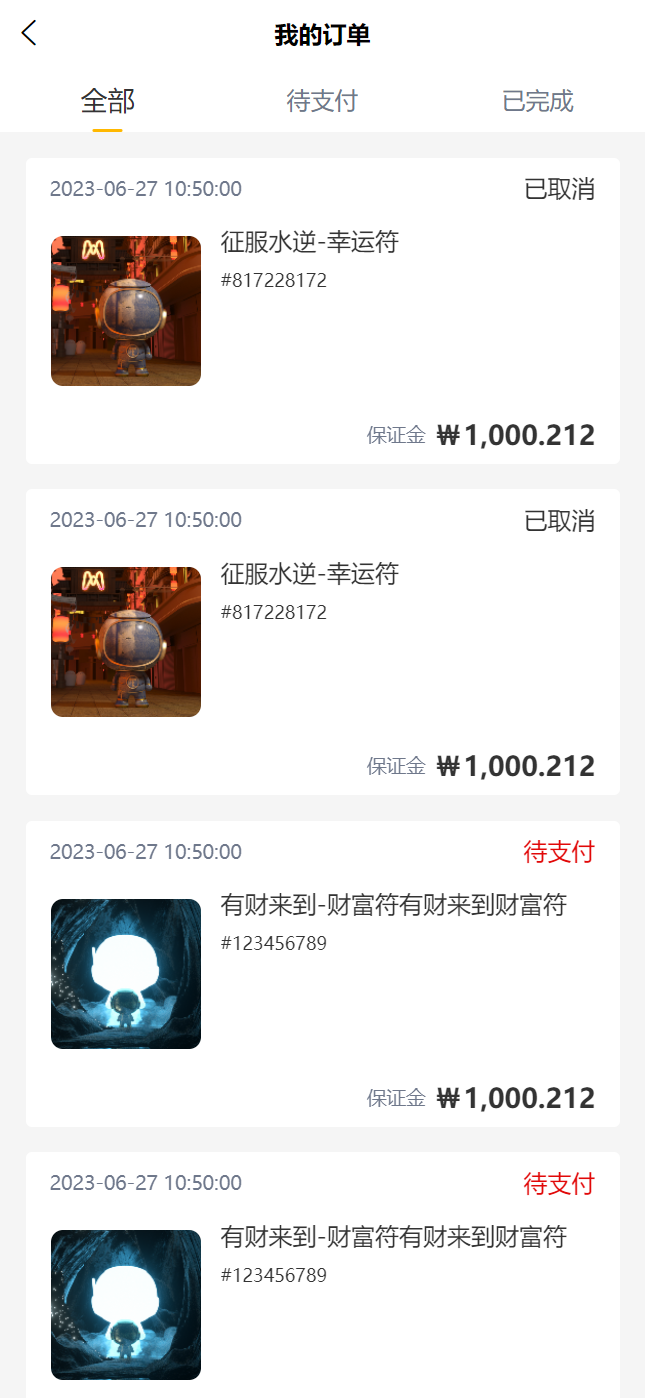Switch to the 待支付 tab
Screen dimensions: 645x1398
[x=322, y=101]
